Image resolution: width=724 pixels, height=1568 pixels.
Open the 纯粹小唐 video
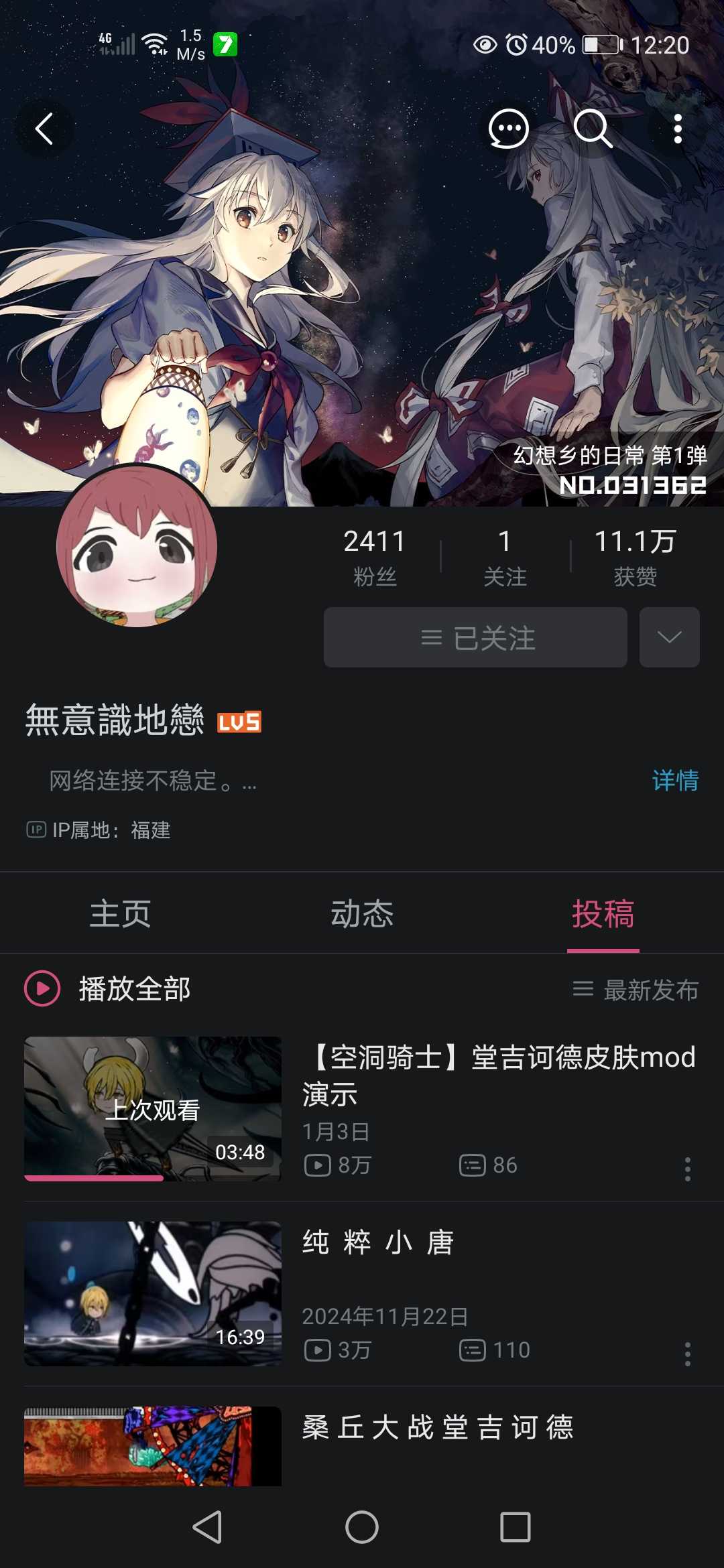[379, 1243]
